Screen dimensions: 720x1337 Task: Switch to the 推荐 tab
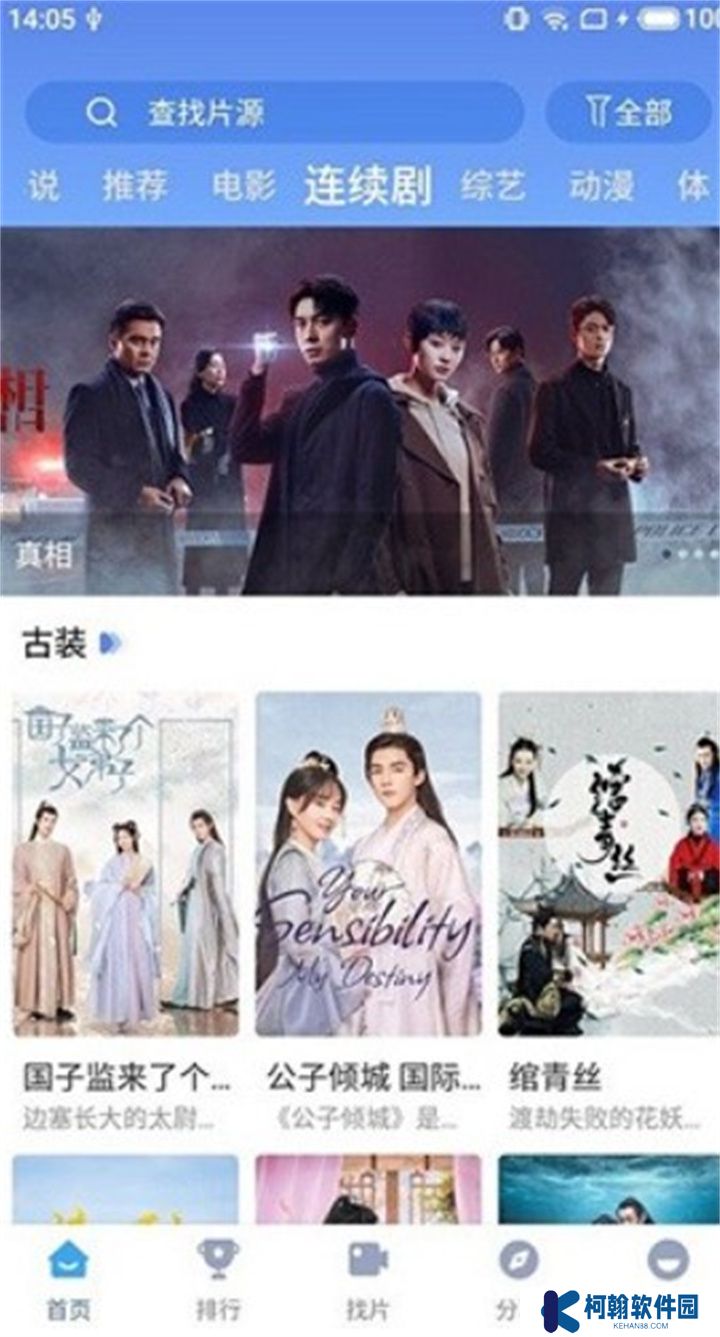click(135, 186)
